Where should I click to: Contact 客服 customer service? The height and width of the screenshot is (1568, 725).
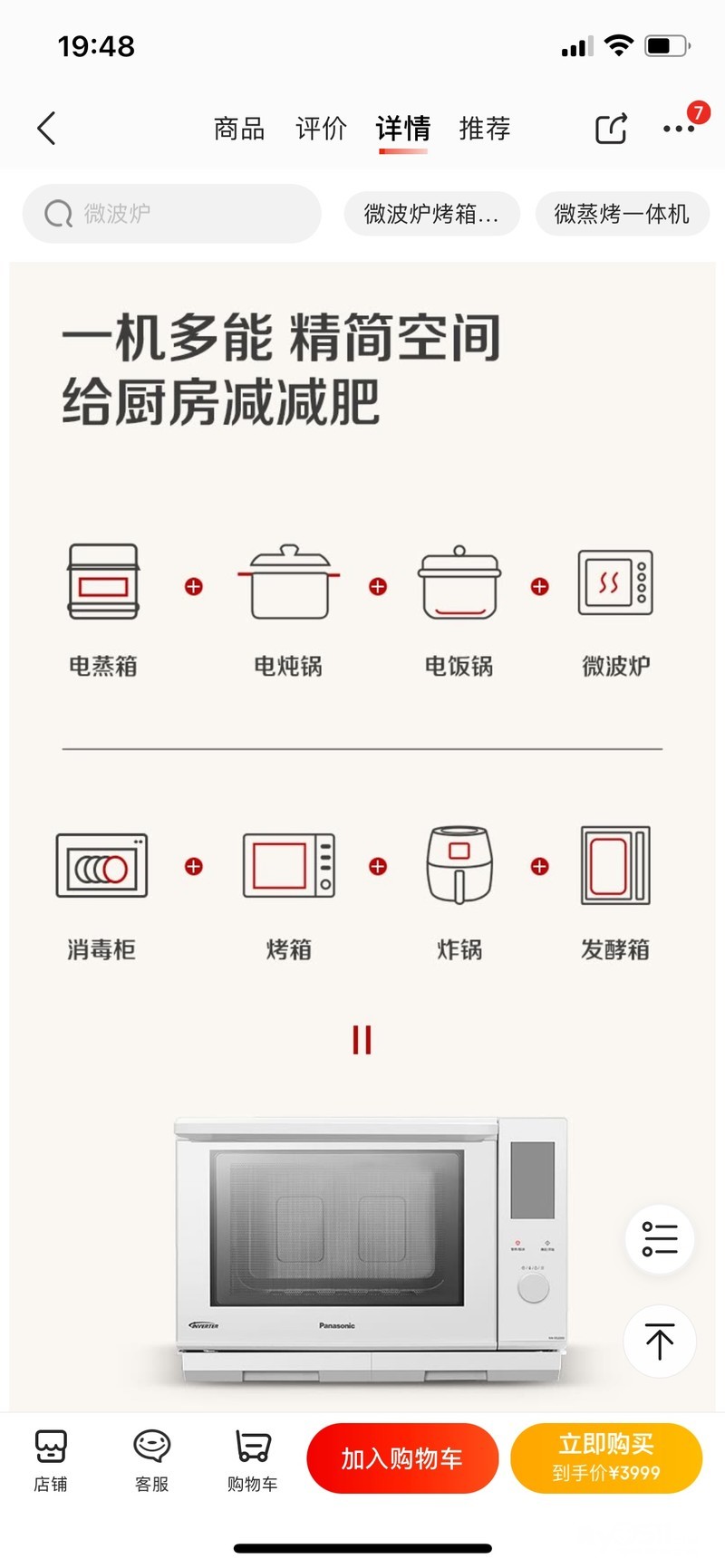[x=151, y=1459]
